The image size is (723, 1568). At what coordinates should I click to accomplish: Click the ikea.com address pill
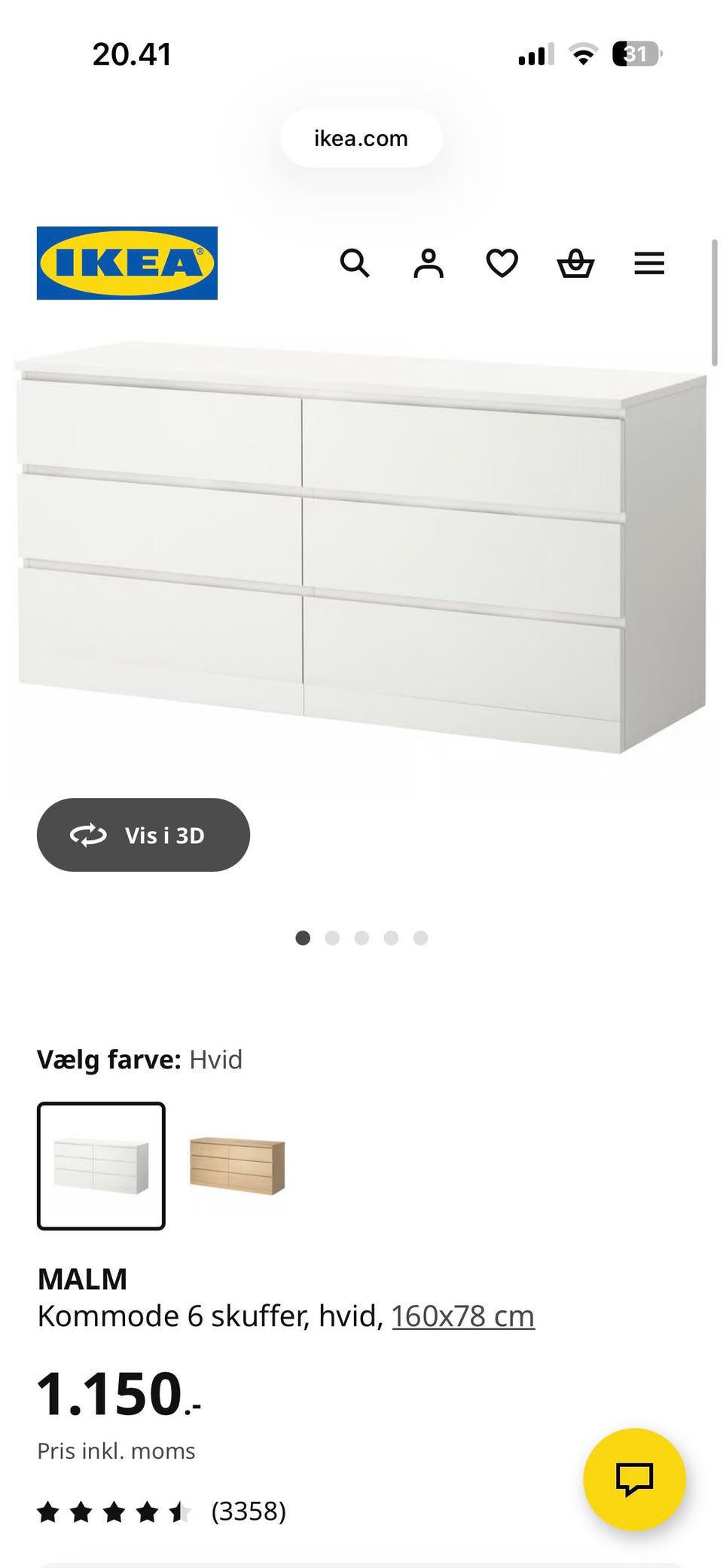(361, 138)
